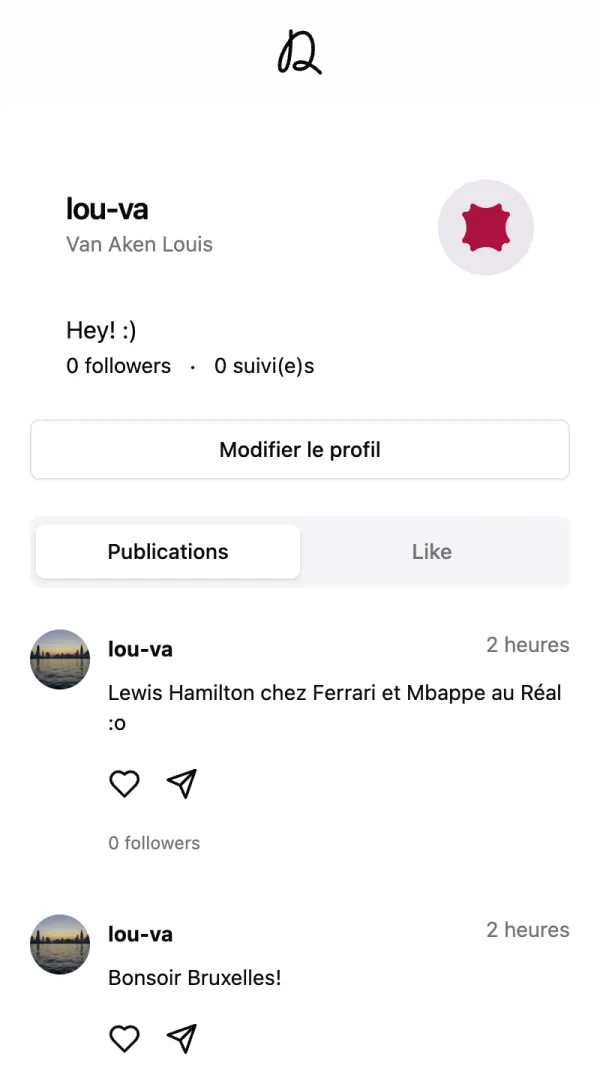Viewport: 600px width, 1080px height.
Task: Tap the Modifier le profil button
Action: pos(300,450)
